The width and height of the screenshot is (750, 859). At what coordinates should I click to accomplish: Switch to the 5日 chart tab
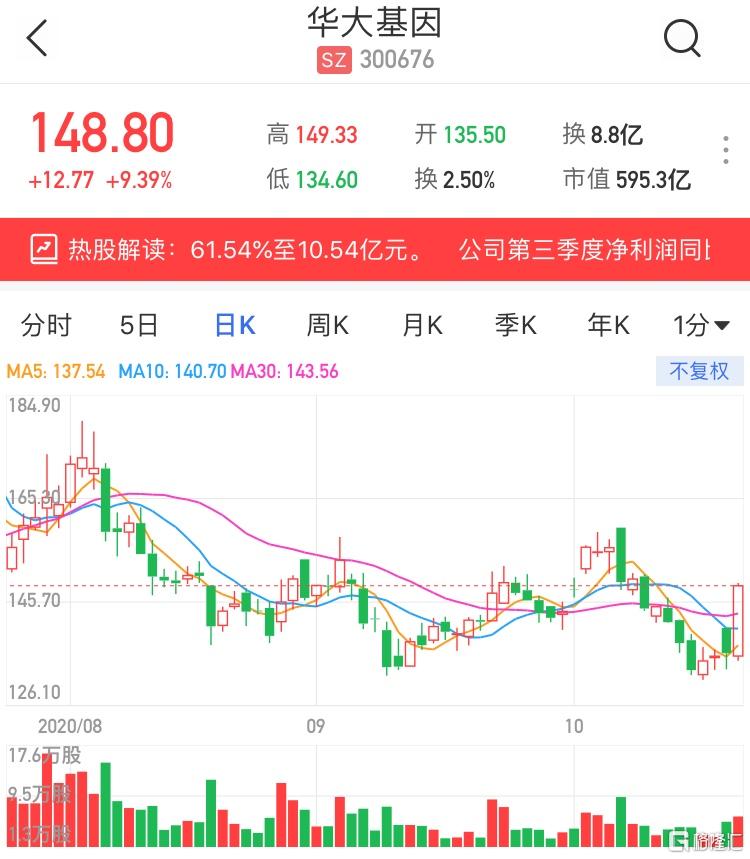click(139, 325)
